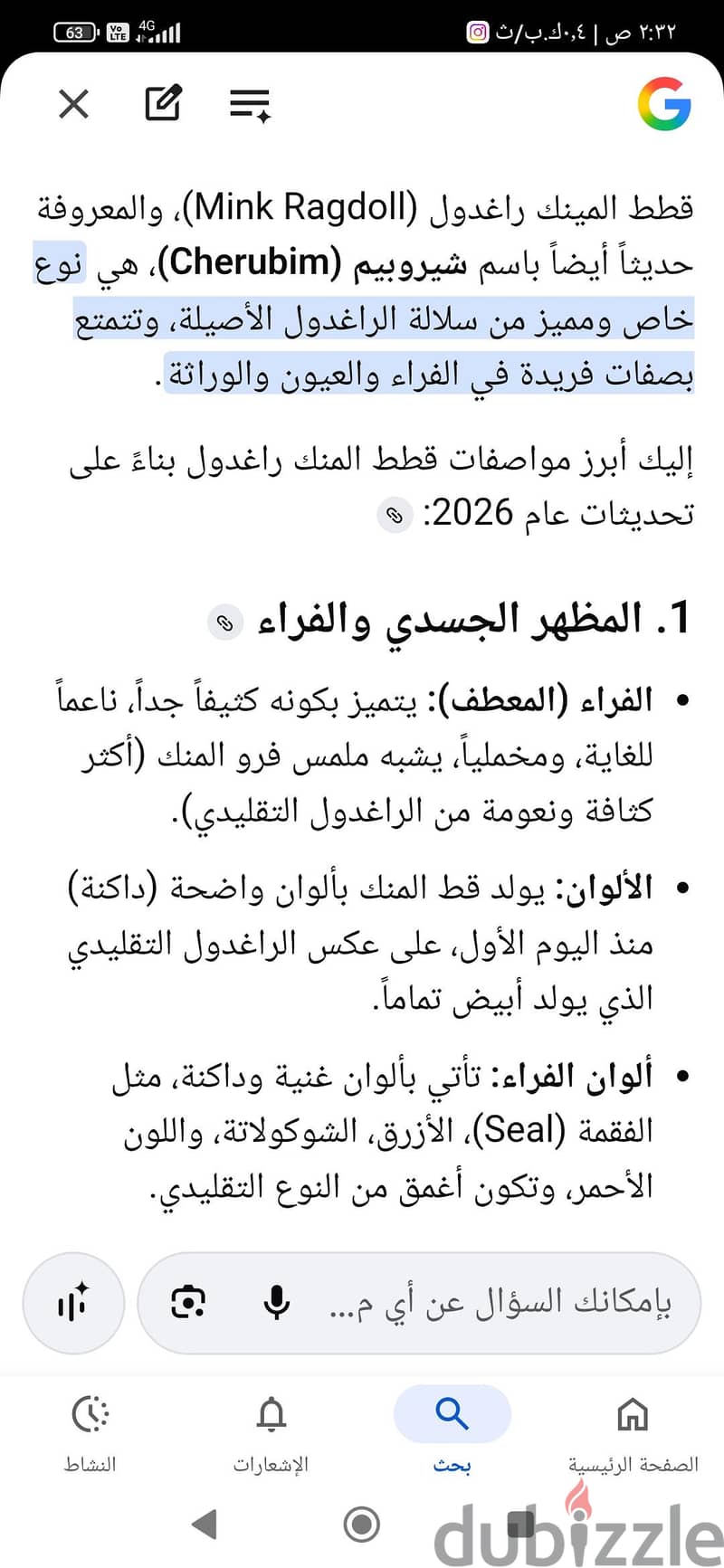Open the الإشعارات tab

[x=271, y=1432]
